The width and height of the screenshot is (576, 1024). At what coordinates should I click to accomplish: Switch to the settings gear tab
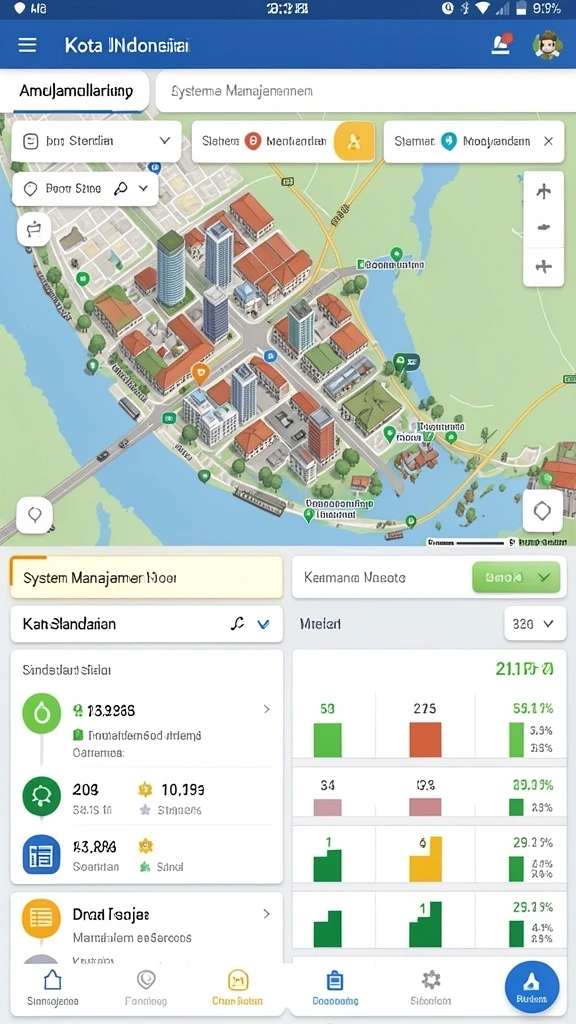430,988
